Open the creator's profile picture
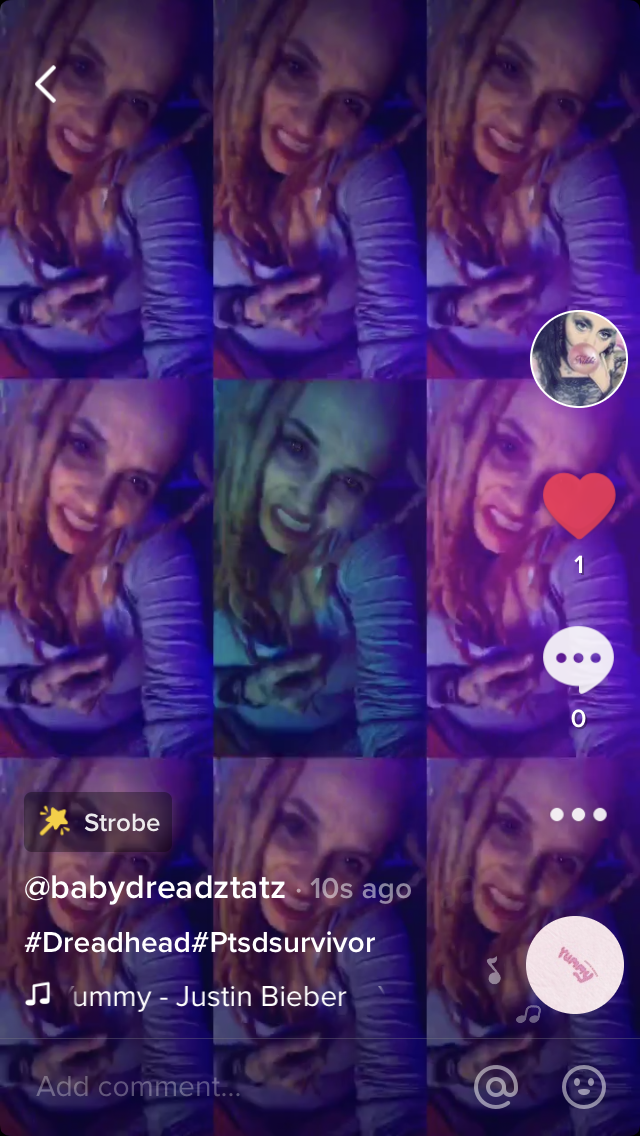This screenshot has width=640, height=1136. point(578,360)
